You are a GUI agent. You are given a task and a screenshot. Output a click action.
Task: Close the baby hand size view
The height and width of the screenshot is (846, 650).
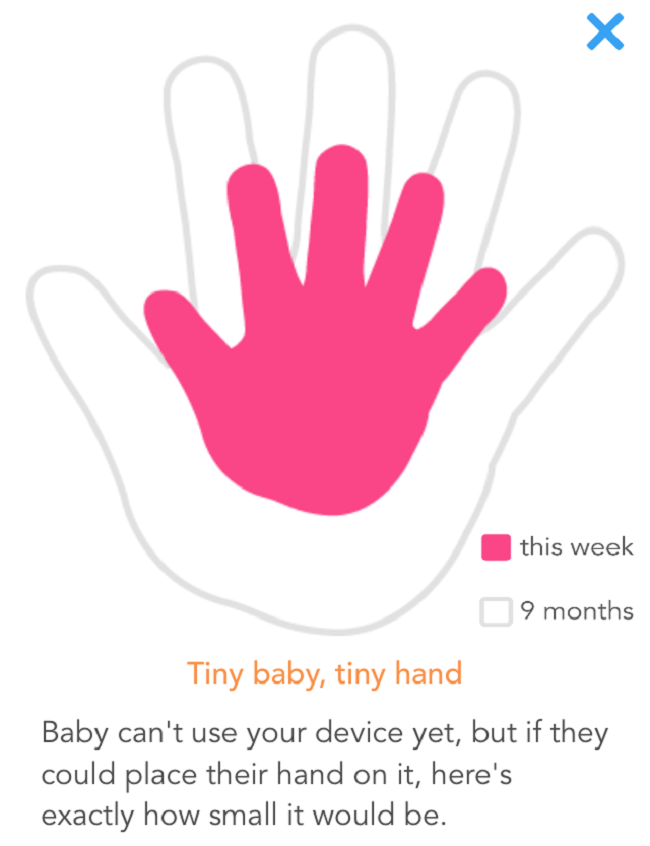click(x=605, y=32)
